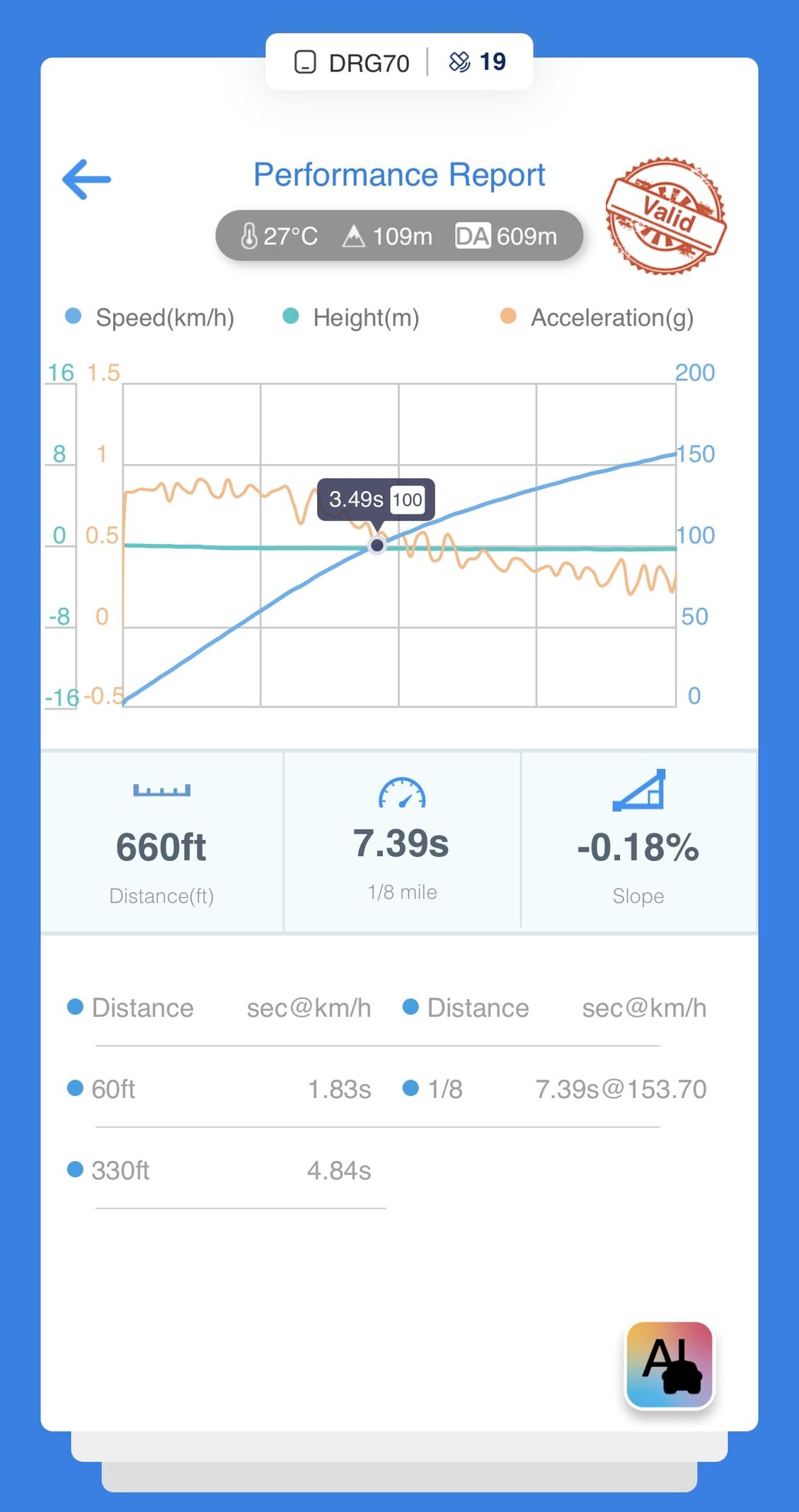Tap the 3.49s data point on chart

tap(377, 546)
